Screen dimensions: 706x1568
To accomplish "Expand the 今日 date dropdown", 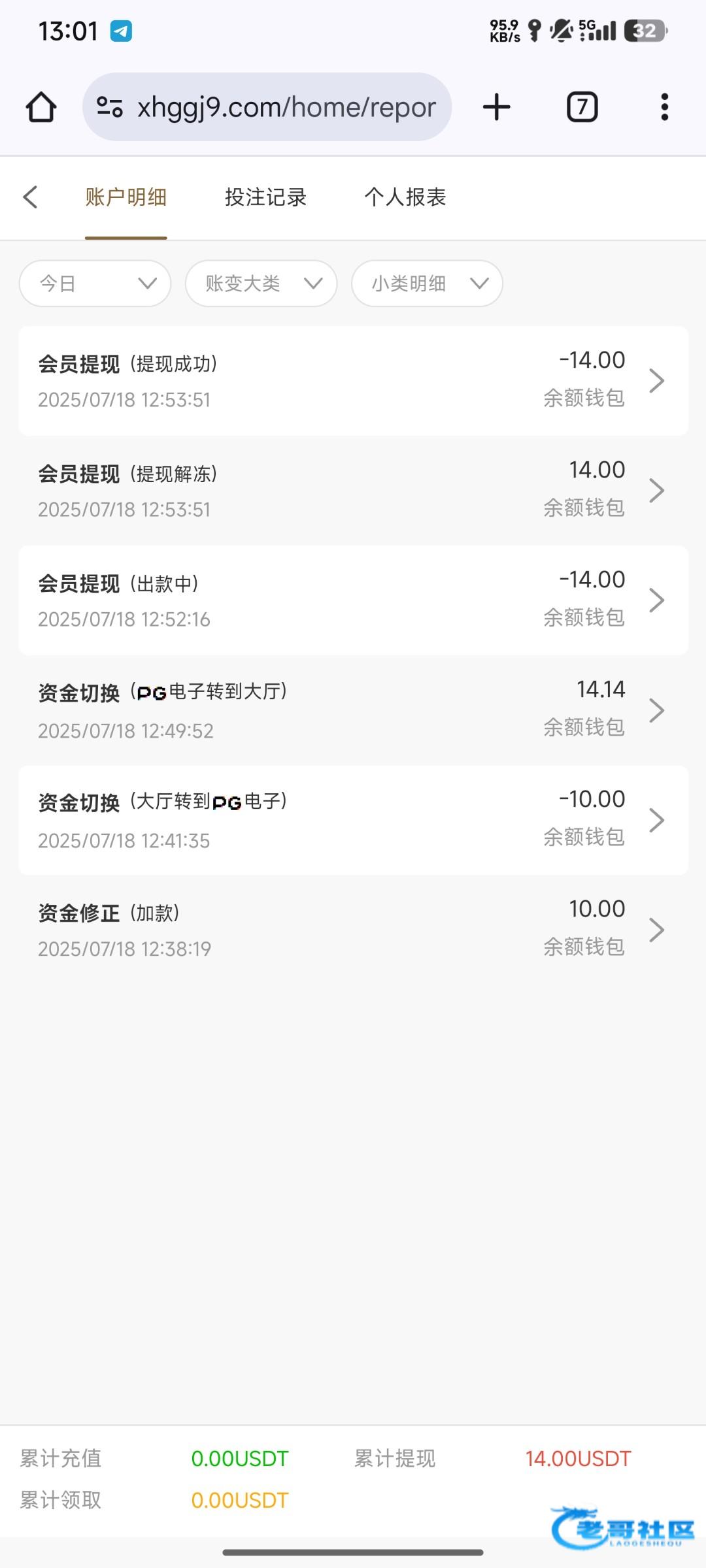I will 95,284.
